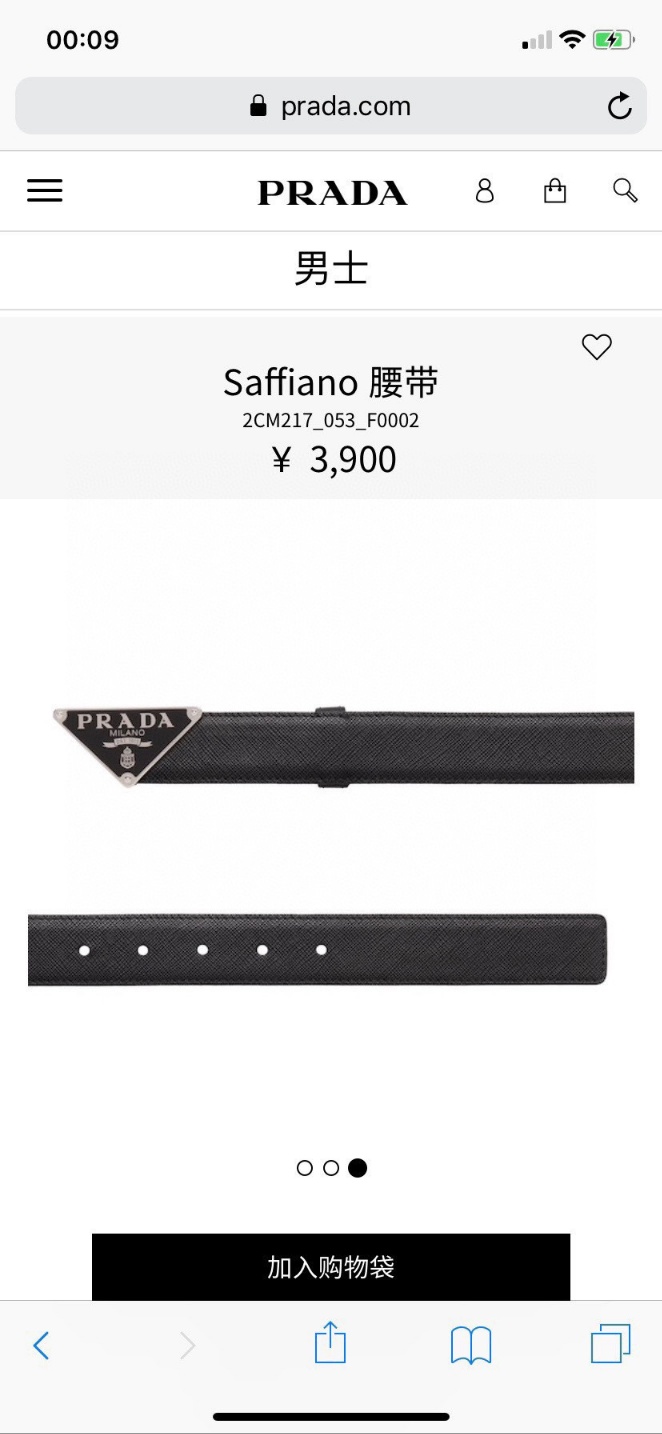
Task: Open the hamburger menu
Action: pos(44,191)
